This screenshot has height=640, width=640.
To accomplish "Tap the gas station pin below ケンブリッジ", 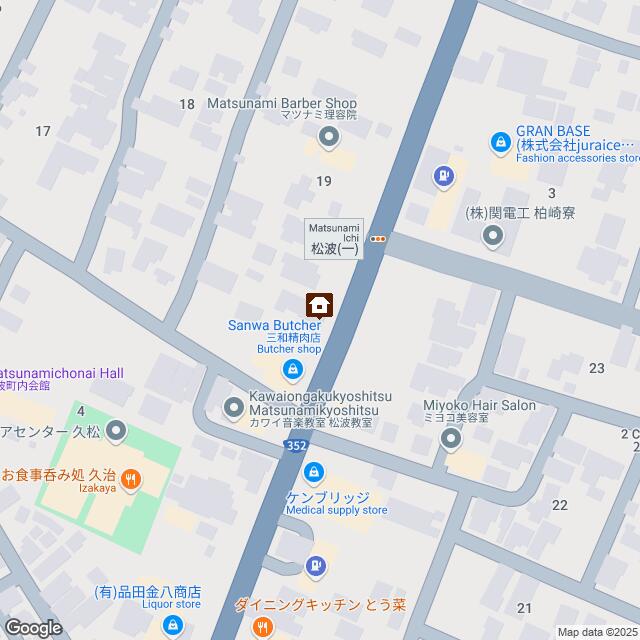I will (315, 566).
